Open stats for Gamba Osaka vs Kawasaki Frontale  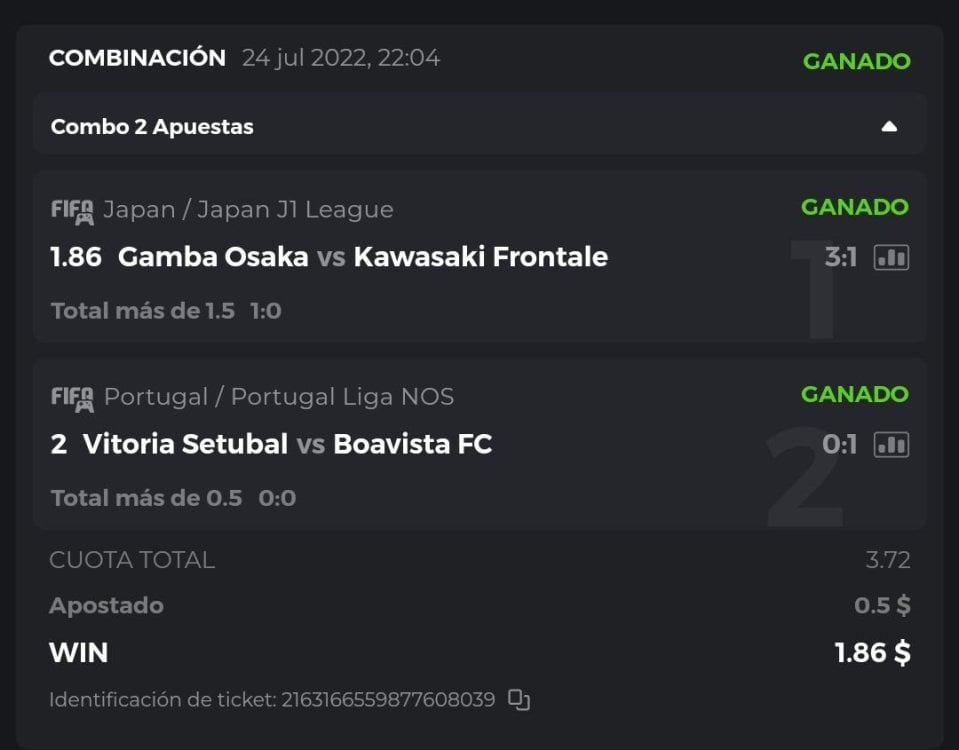891,258
